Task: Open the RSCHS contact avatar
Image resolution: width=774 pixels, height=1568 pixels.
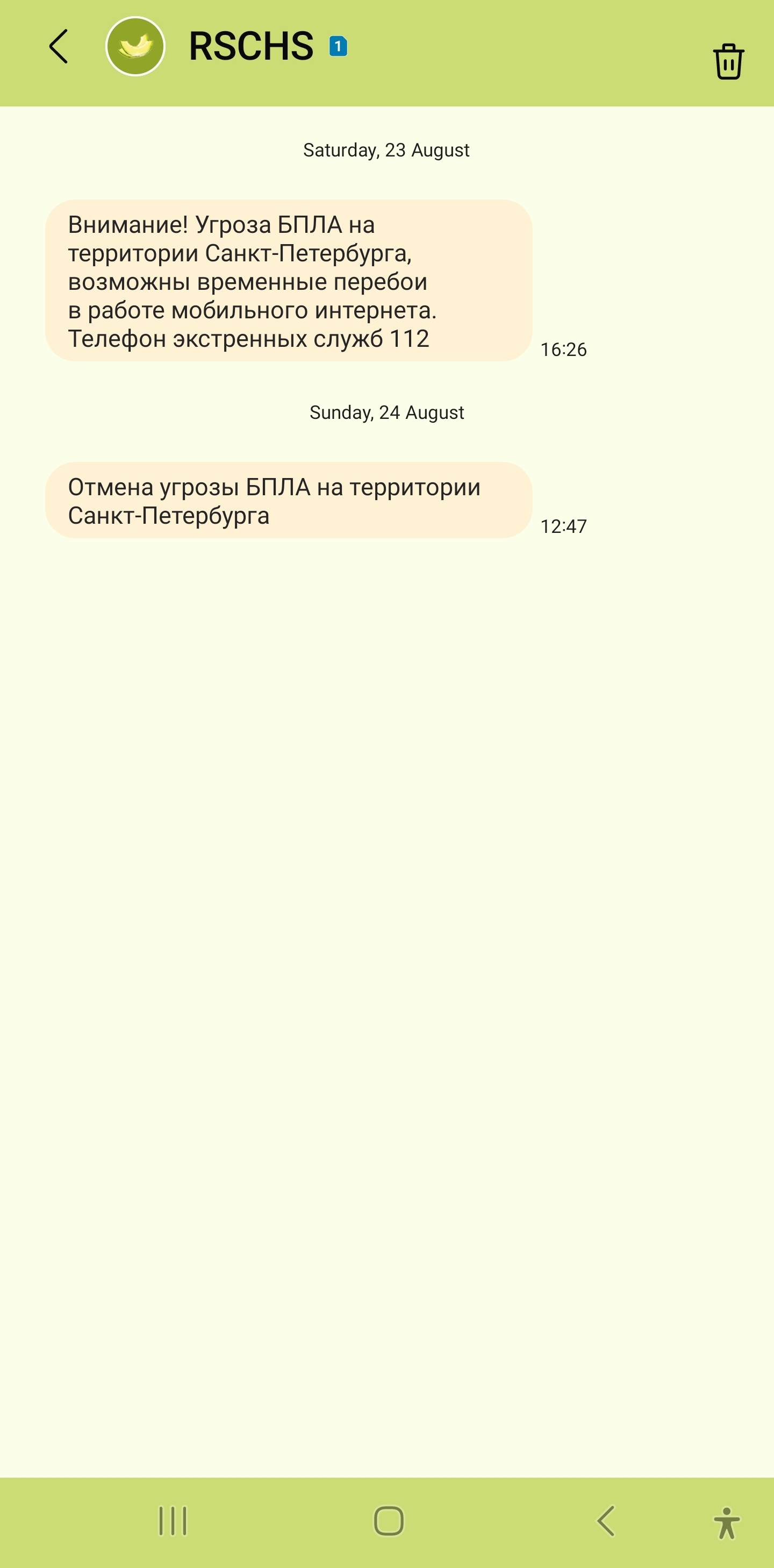Action: [135, 46]
